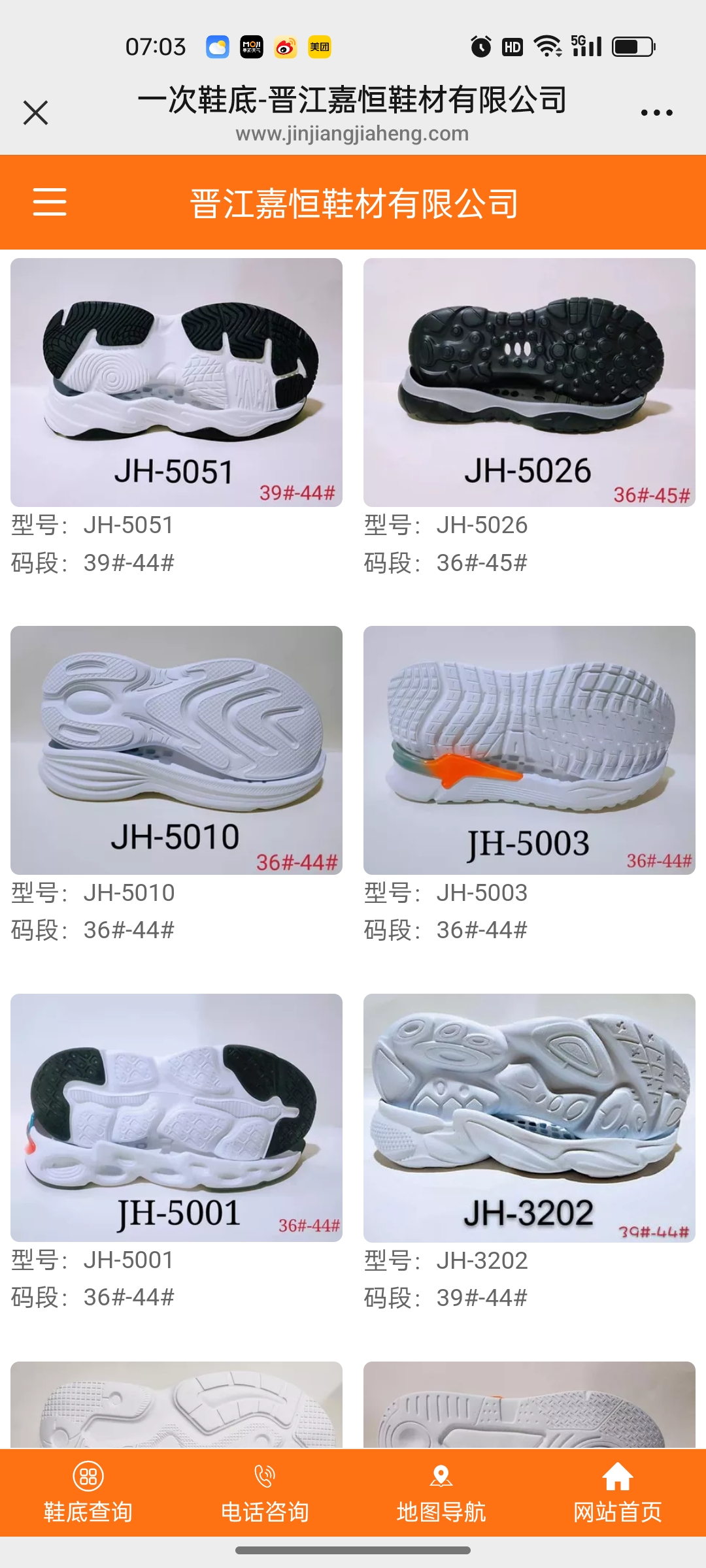
Task: Open 地图导航 map navigation
Action: click(441, 1493)
